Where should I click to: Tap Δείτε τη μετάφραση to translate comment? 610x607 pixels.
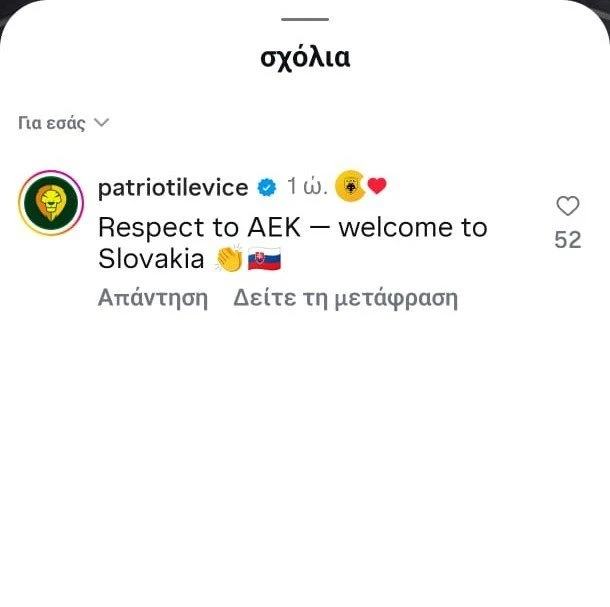345,297
